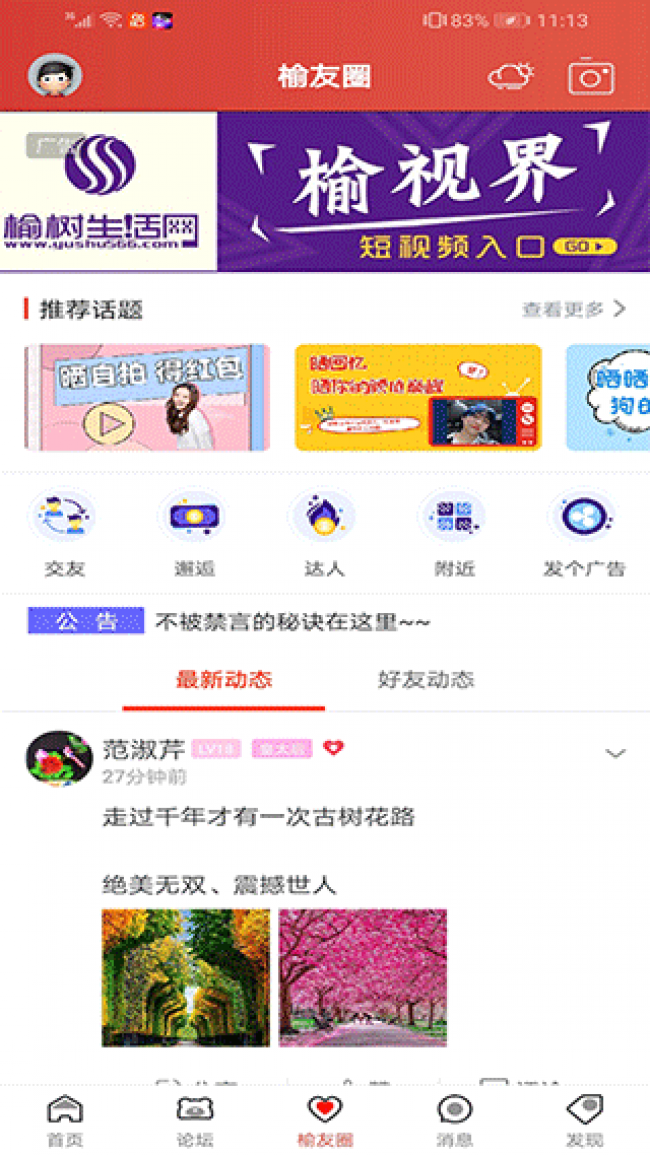This screenshot has width=650, height=1155.
Task: View more recommended topics via 查看更多
Action: (574, 309)
